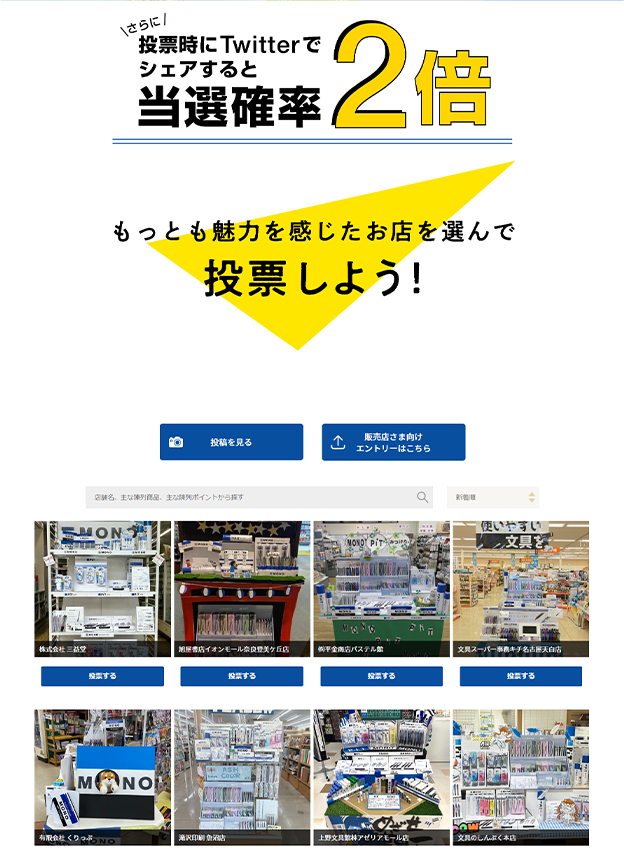Open the 上野文具駿林アピリアモール店 tile
624x850 pixels.
[x=381, y=775]
